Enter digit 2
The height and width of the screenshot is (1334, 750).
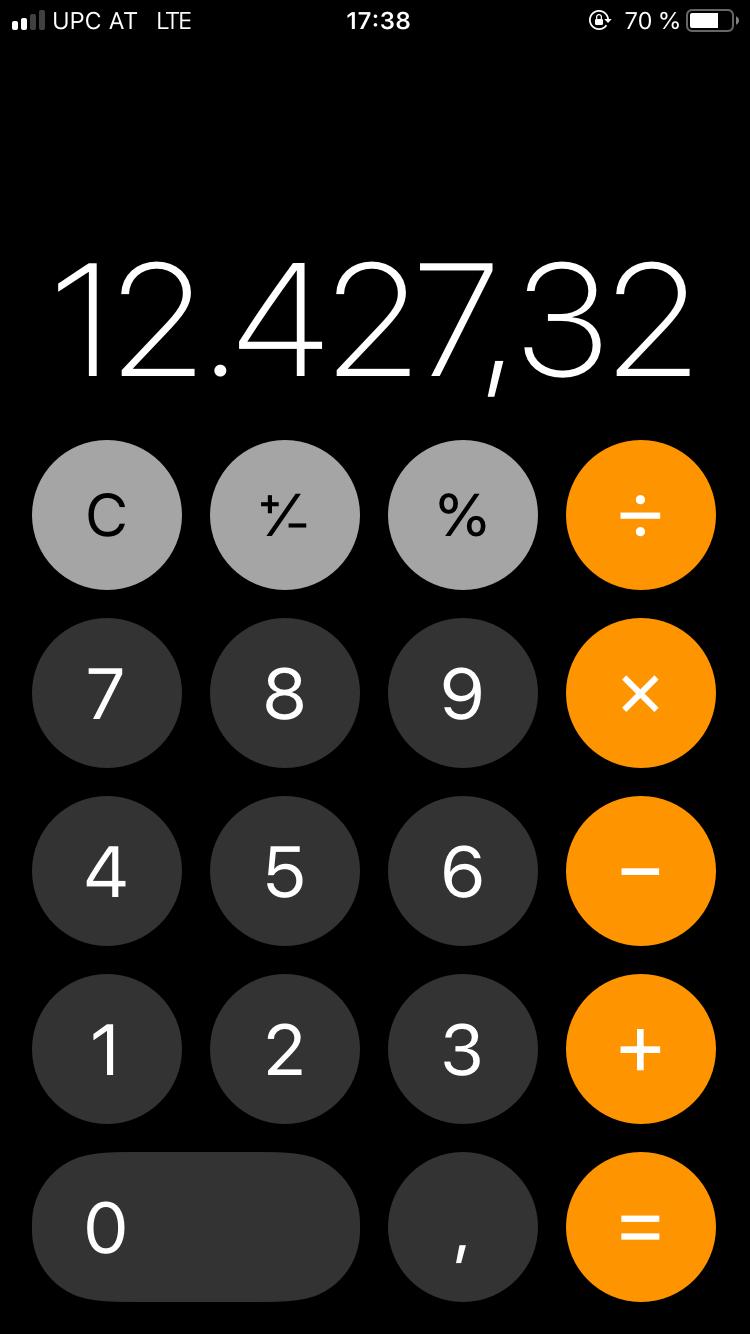(285, 1049)
